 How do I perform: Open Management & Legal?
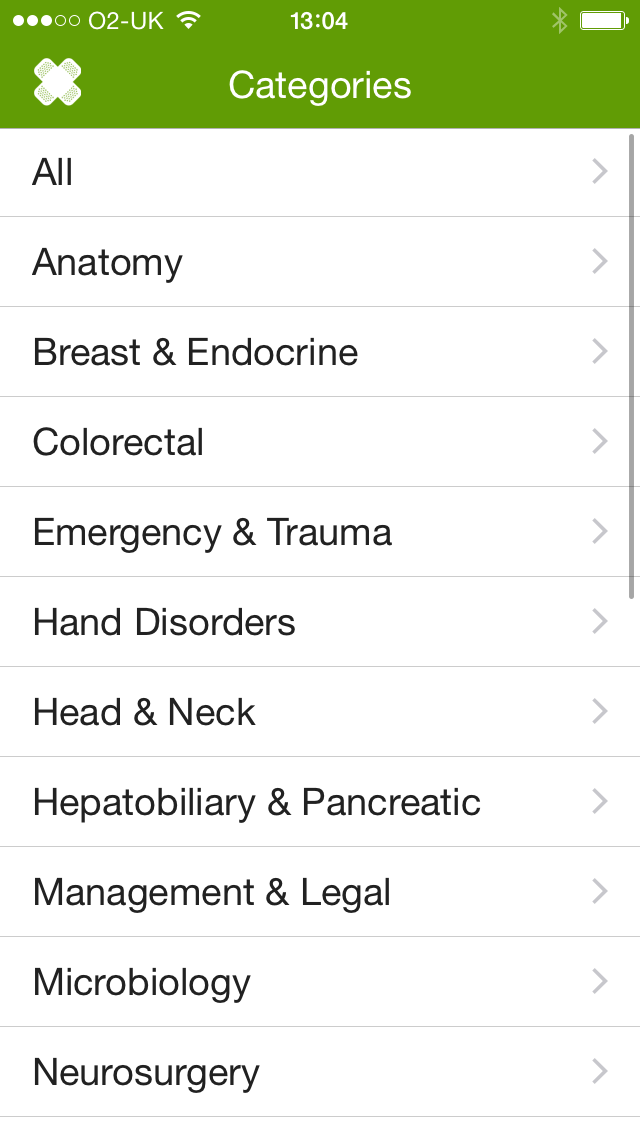pos(320,892)
